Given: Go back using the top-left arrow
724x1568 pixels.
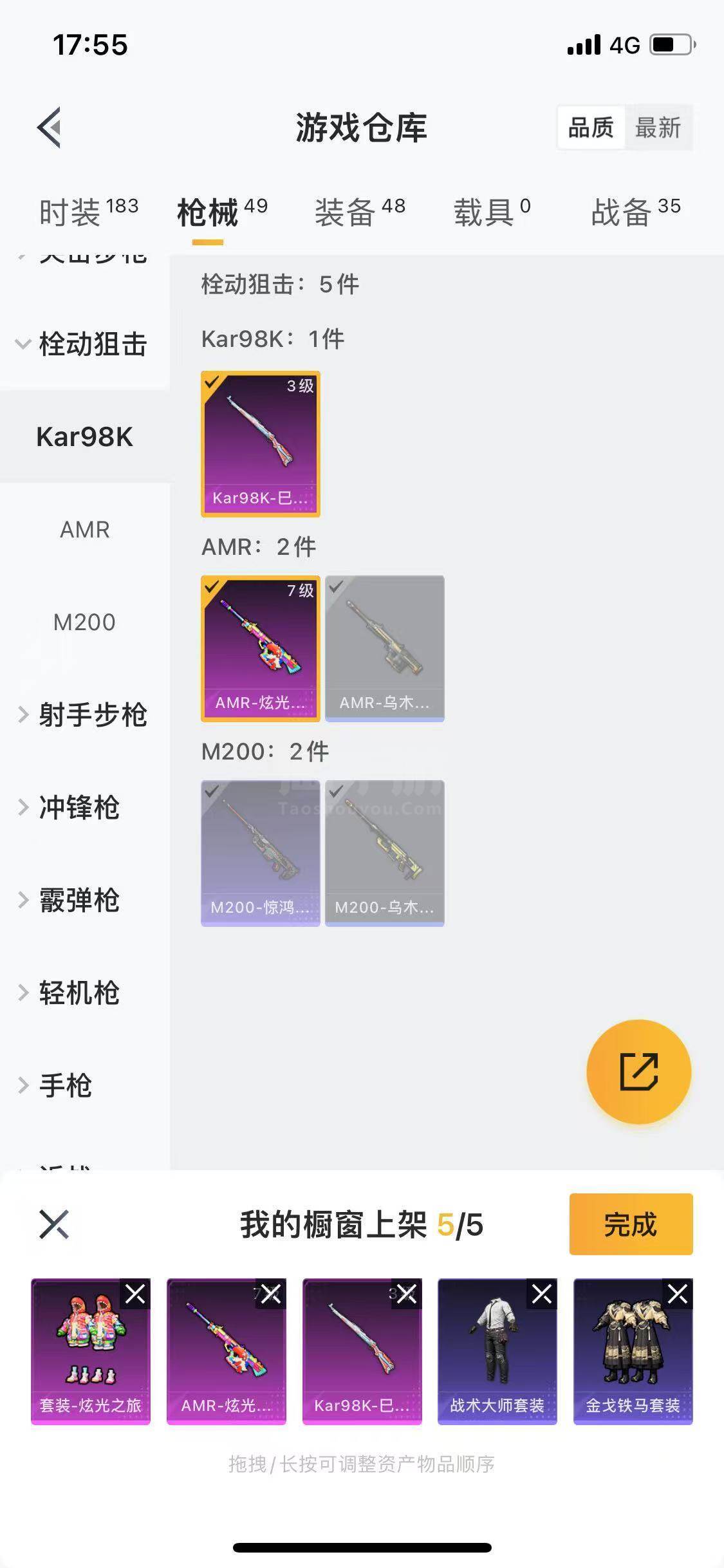Looking at the screenshot, I should (50, 127).
